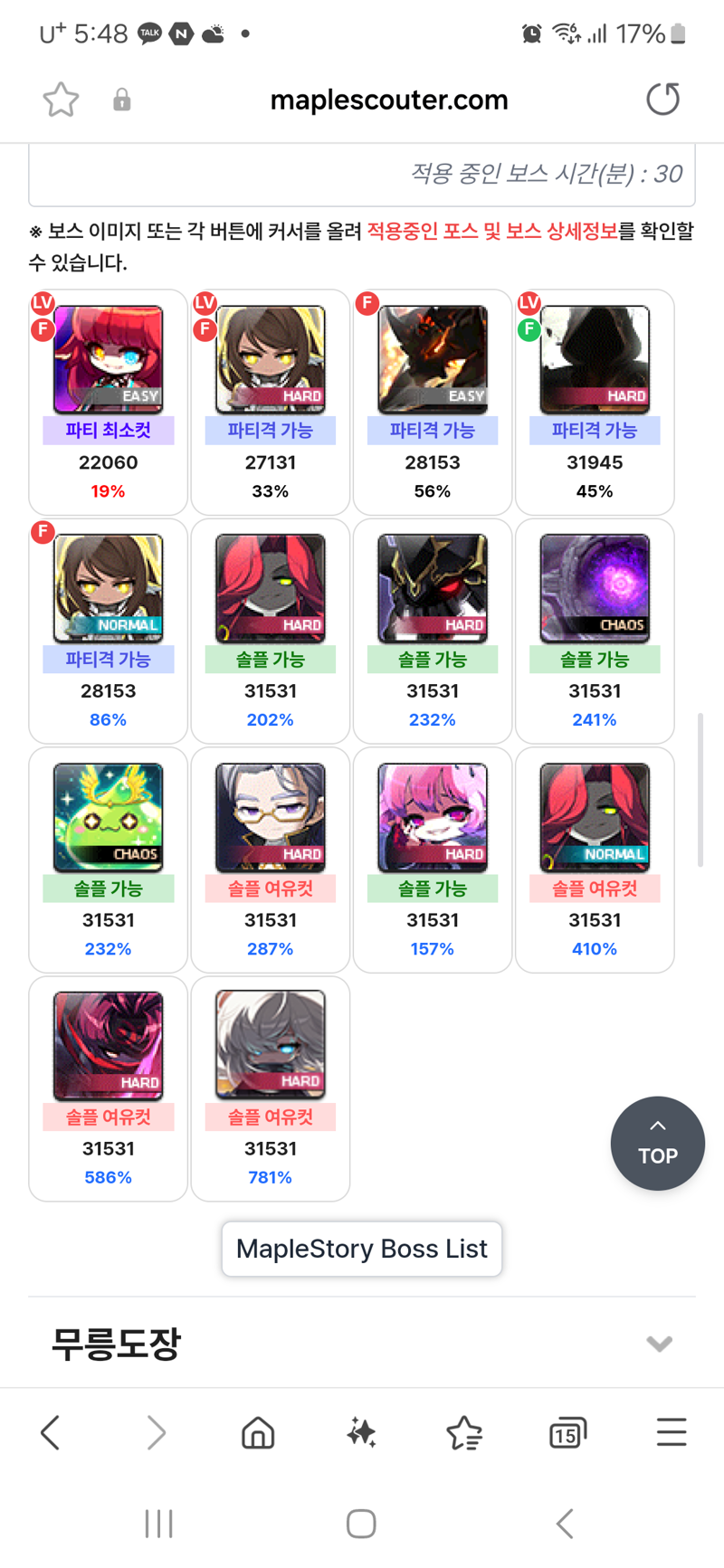Bookmark this page with the star icon

pyautogui.click(x=61, y=100)
